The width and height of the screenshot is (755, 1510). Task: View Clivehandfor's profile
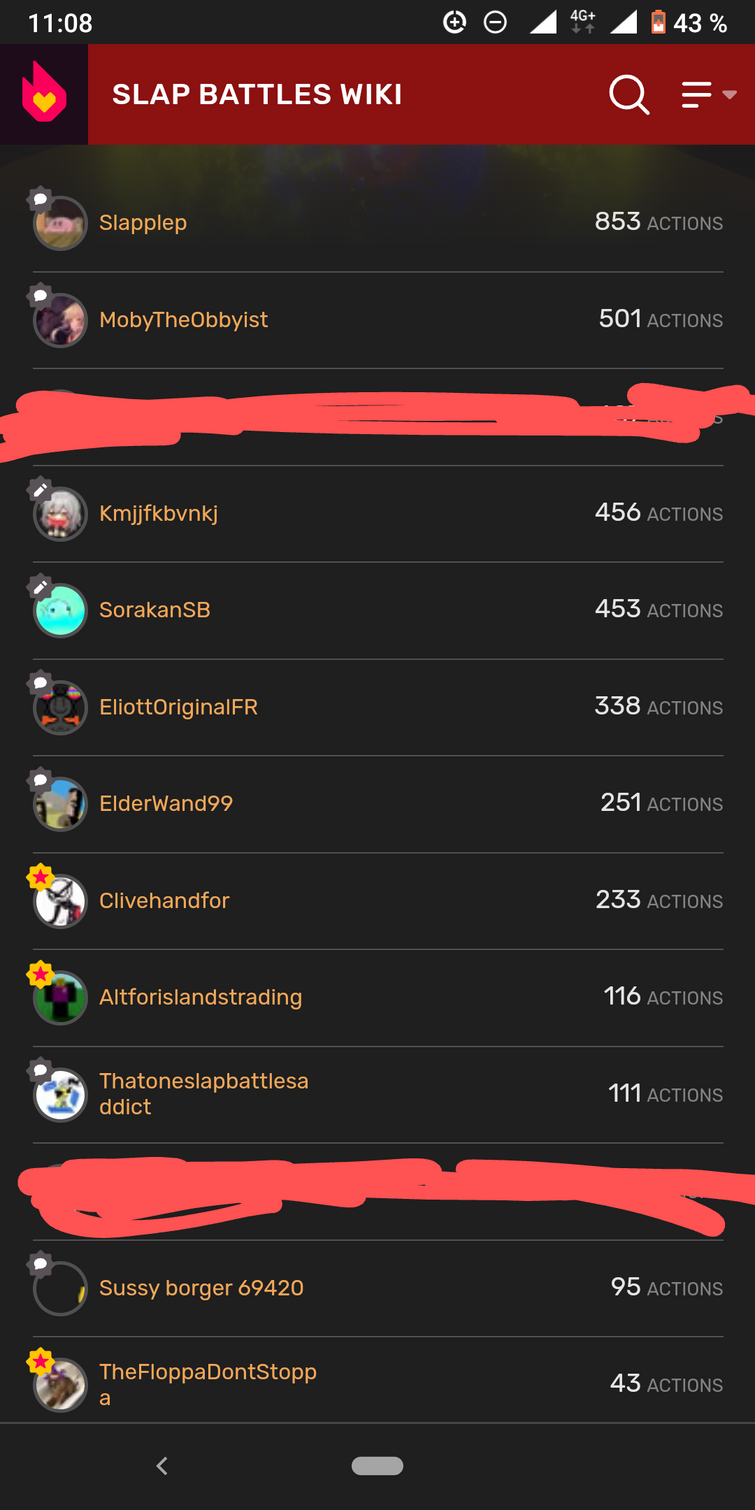point(164,901)
